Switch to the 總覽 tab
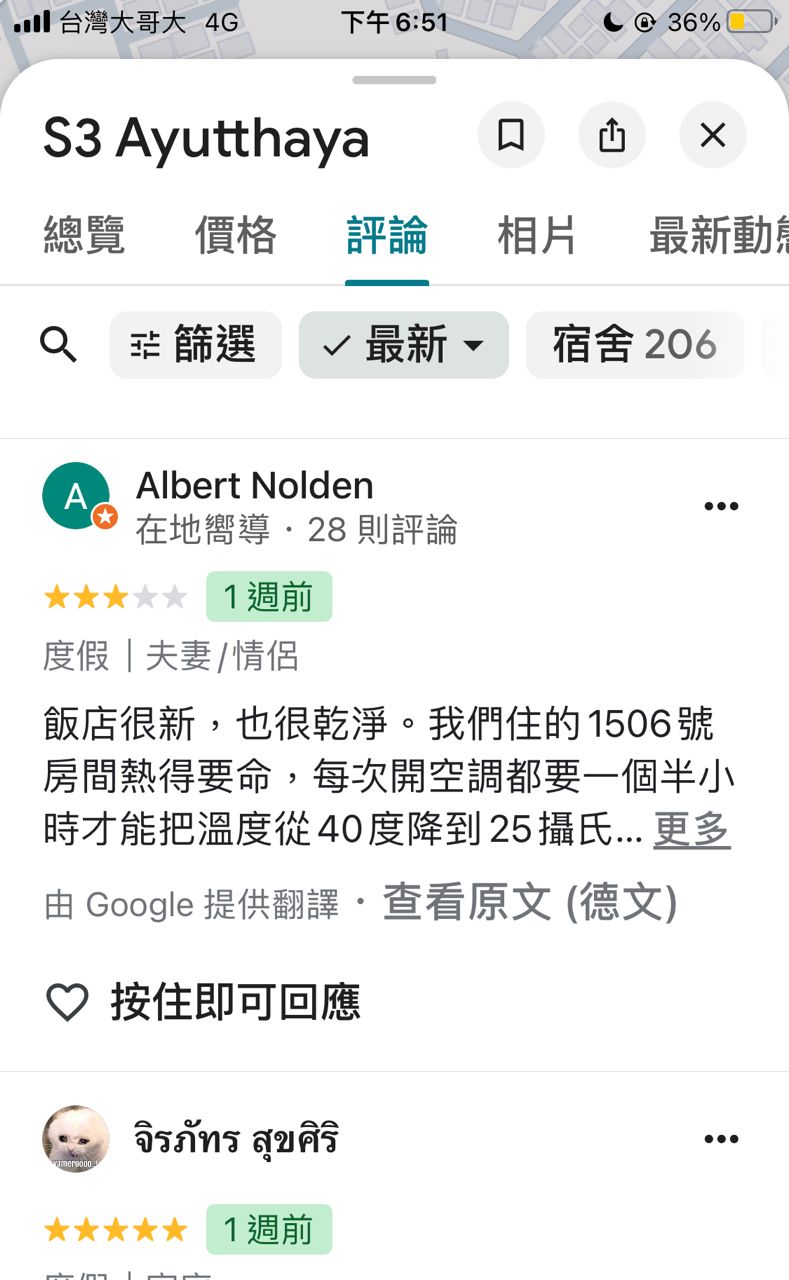This screenshot has height=1280, width=789. tap(84, 236)
